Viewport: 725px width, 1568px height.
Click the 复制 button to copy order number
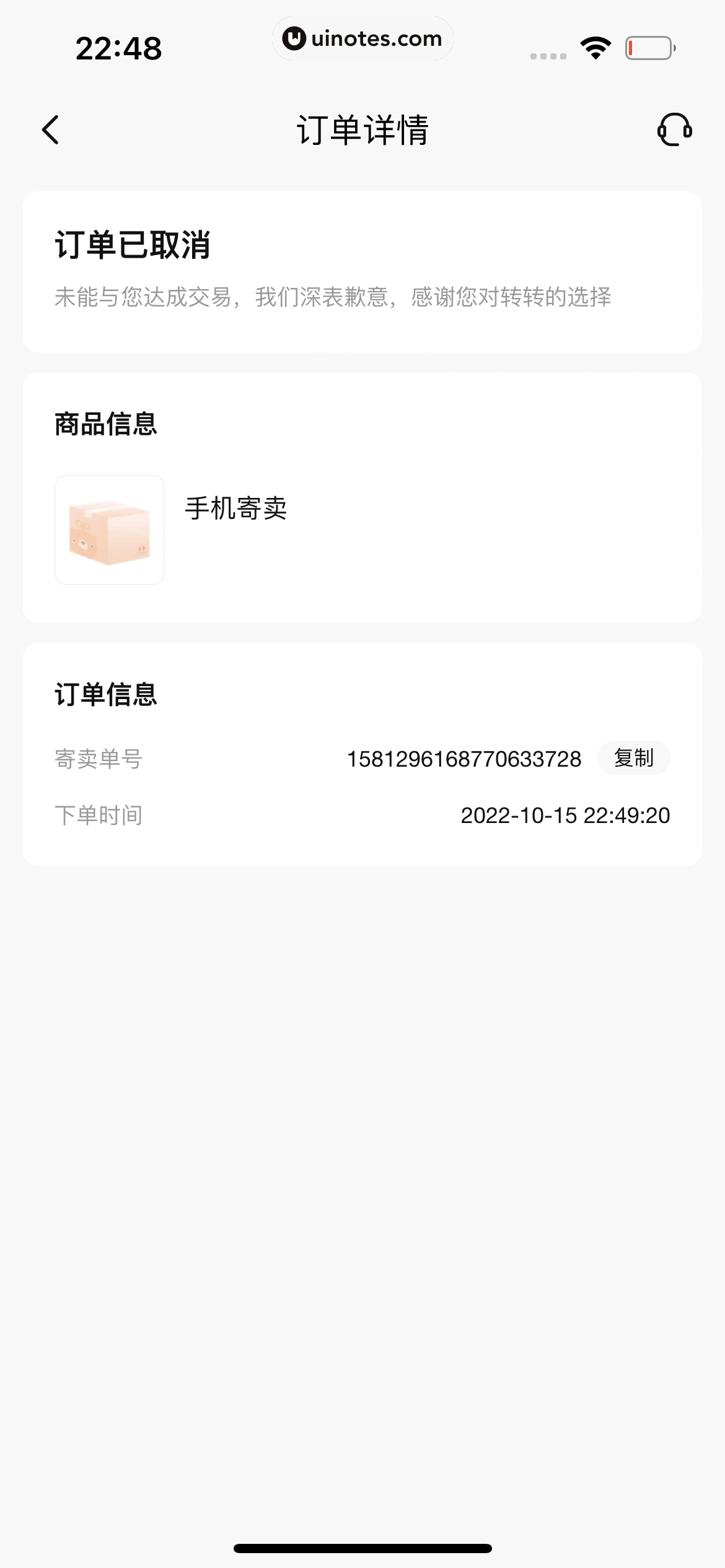(633, 758)
